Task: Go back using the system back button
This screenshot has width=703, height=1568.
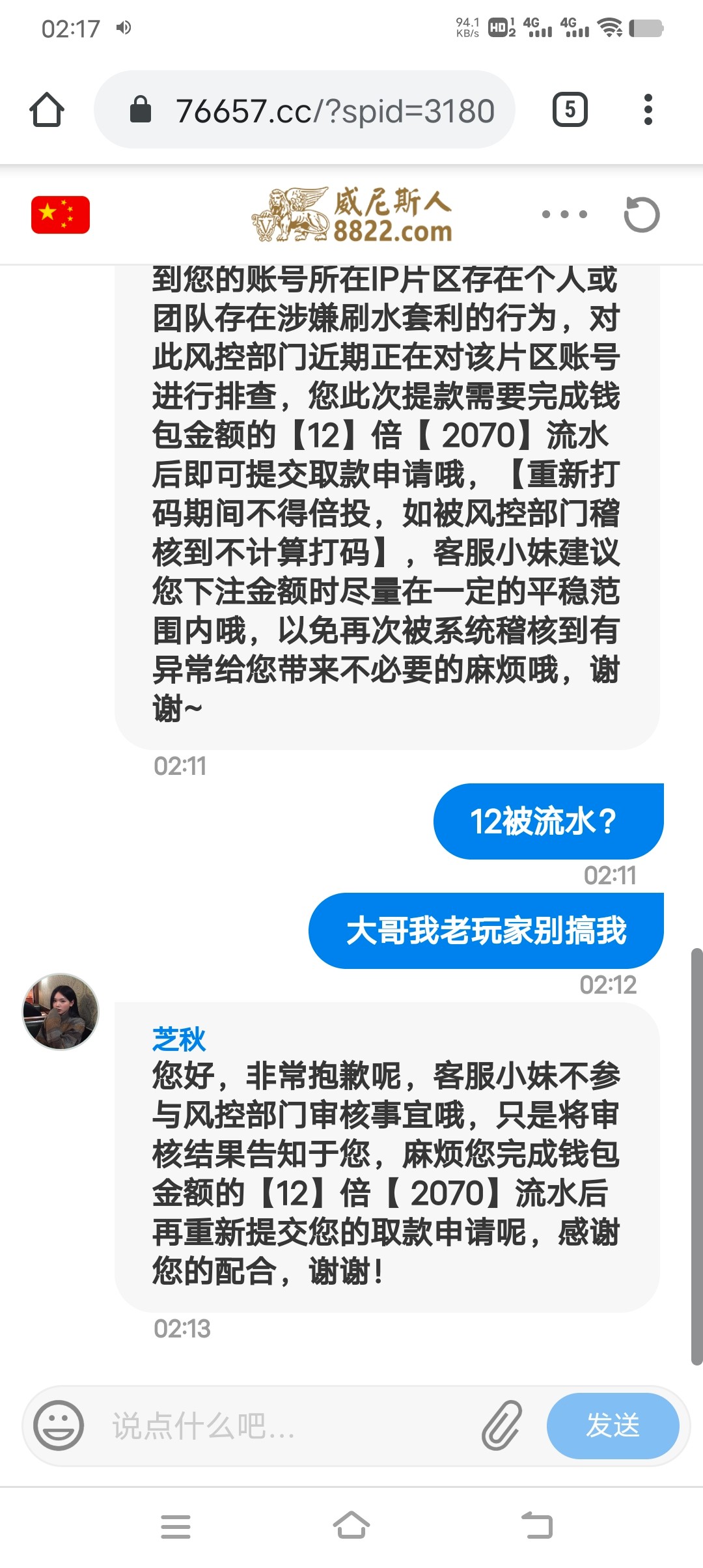Action: [537, 1526]
